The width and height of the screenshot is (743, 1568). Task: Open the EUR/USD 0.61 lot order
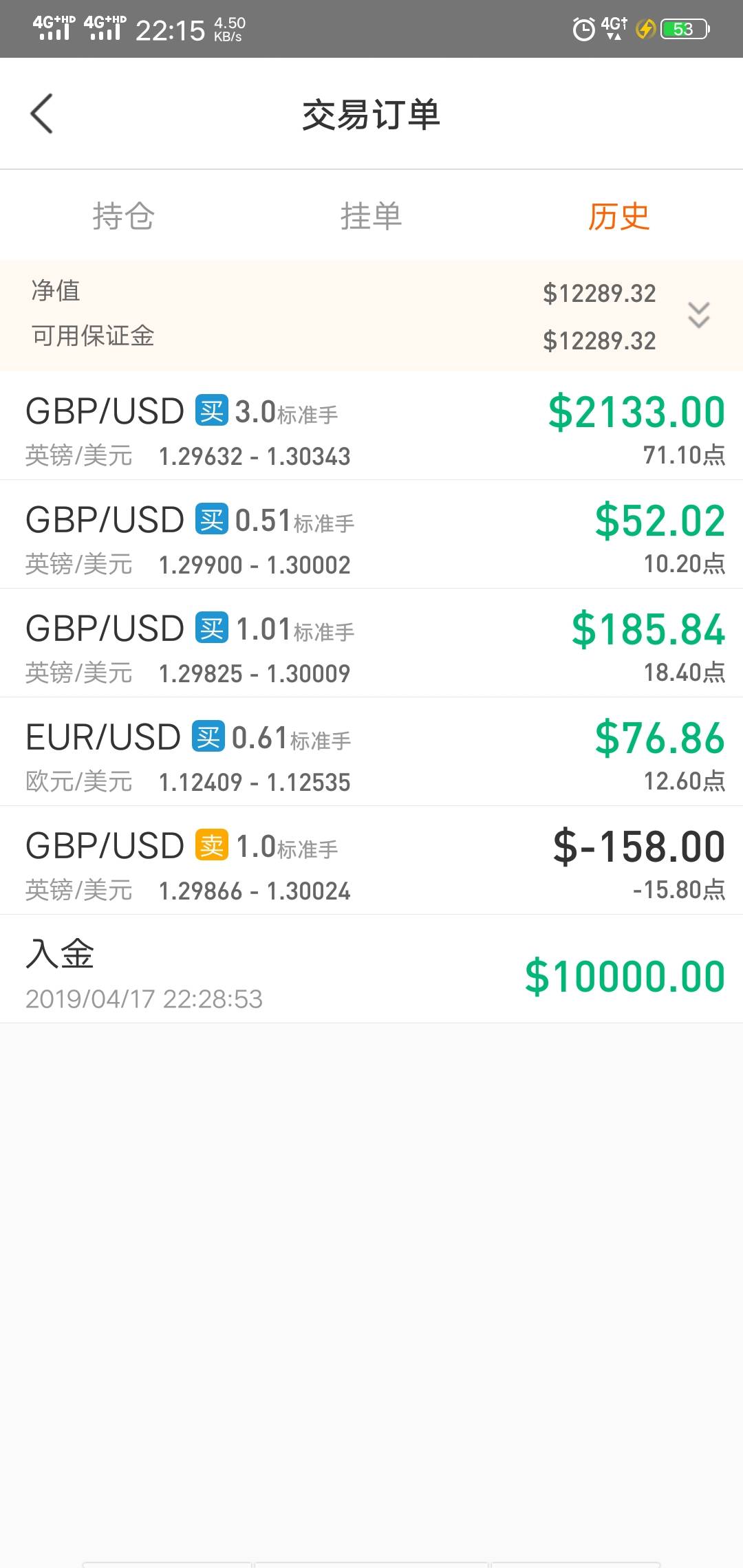pyautogui.click(x=371, y=752)
